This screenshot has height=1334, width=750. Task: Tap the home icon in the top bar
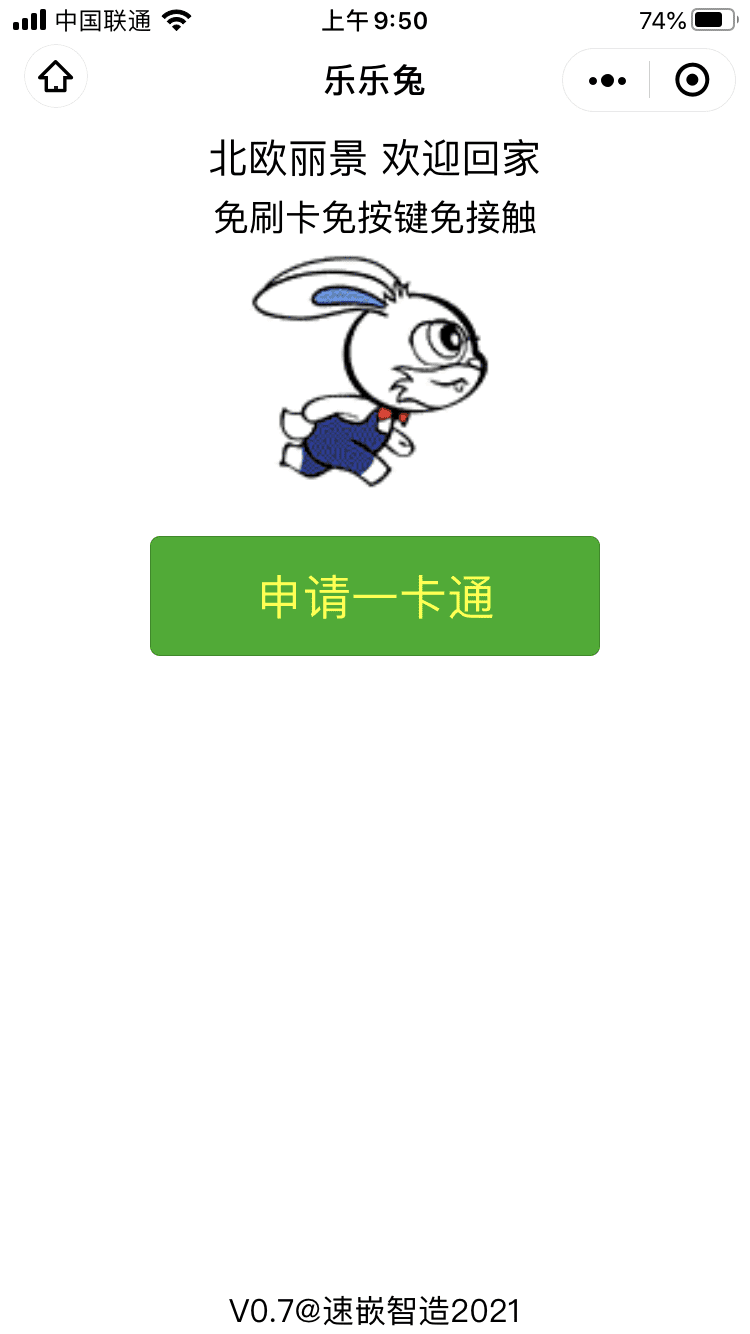tap(56, 77)
